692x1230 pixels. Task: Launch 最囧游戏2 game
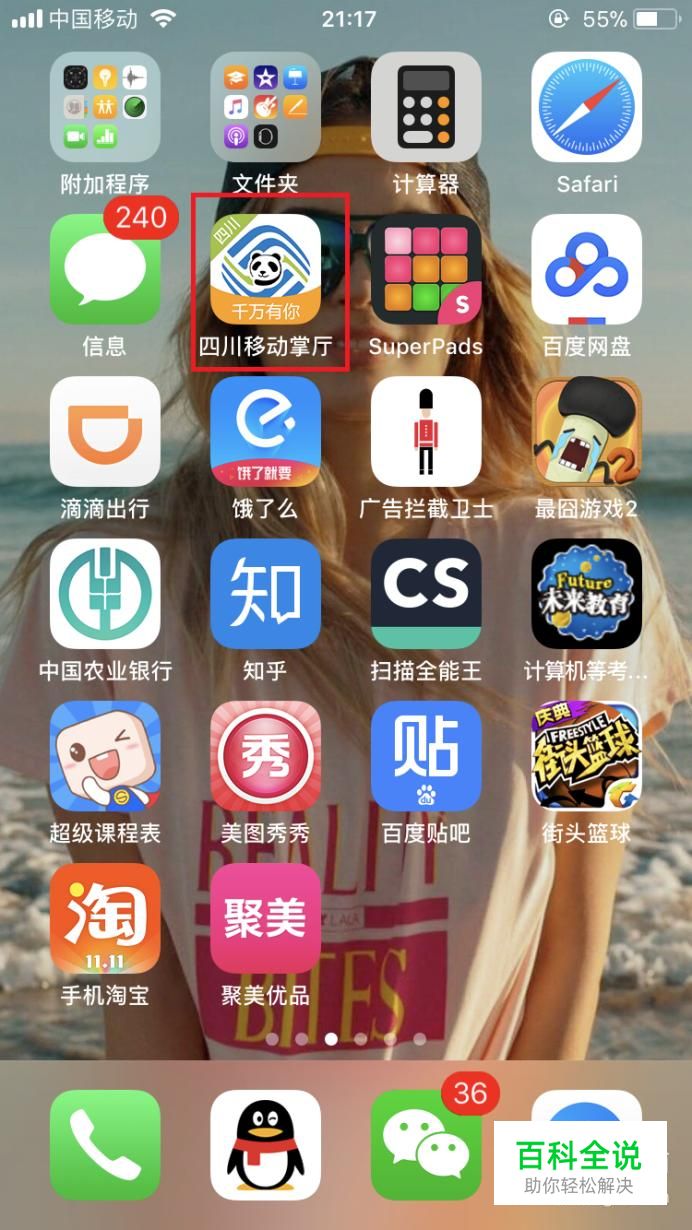(x=587, y=431)
